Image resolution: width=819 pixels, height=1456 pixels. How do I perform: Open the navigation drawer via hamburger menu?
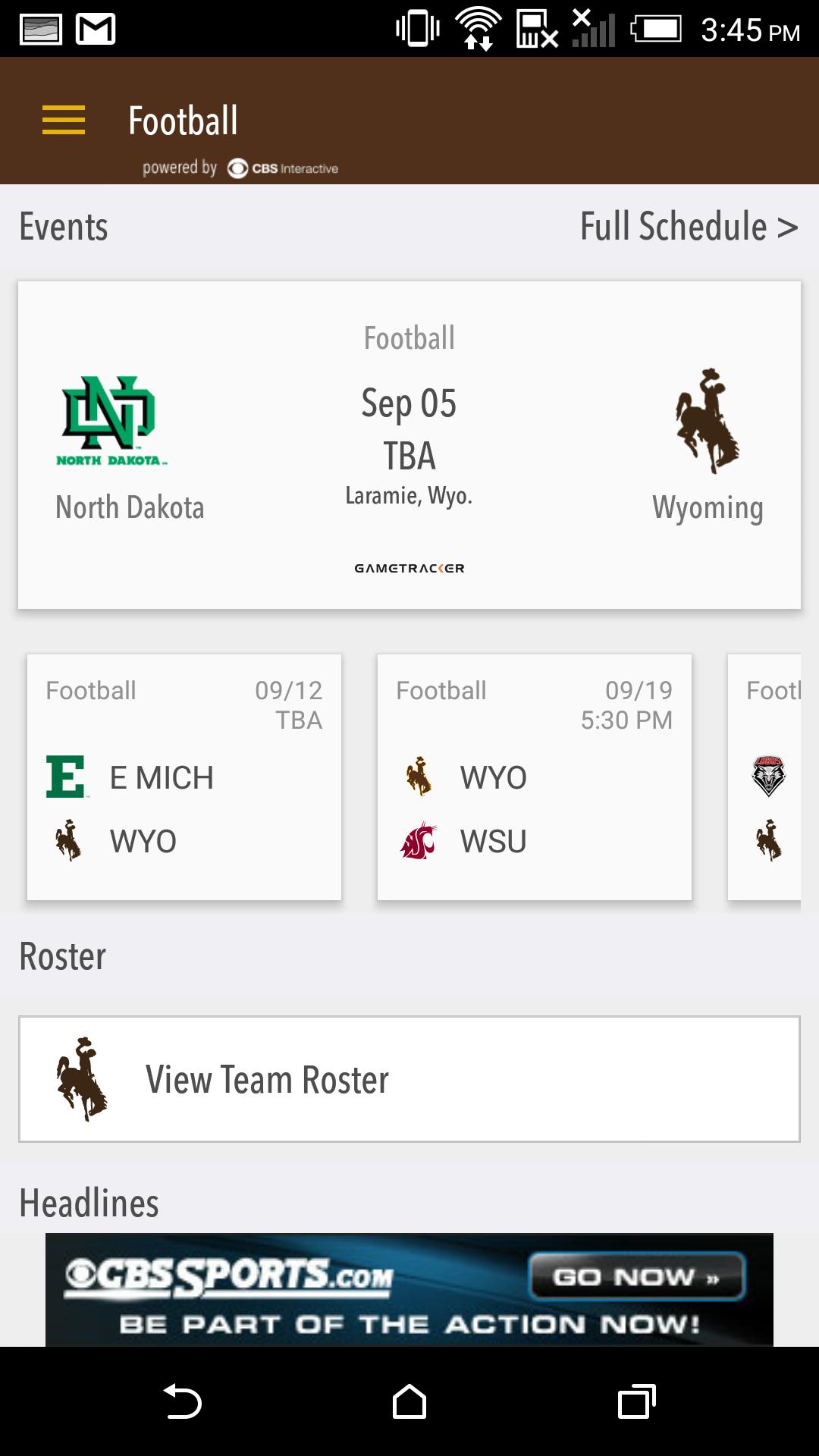pos(61,120)
